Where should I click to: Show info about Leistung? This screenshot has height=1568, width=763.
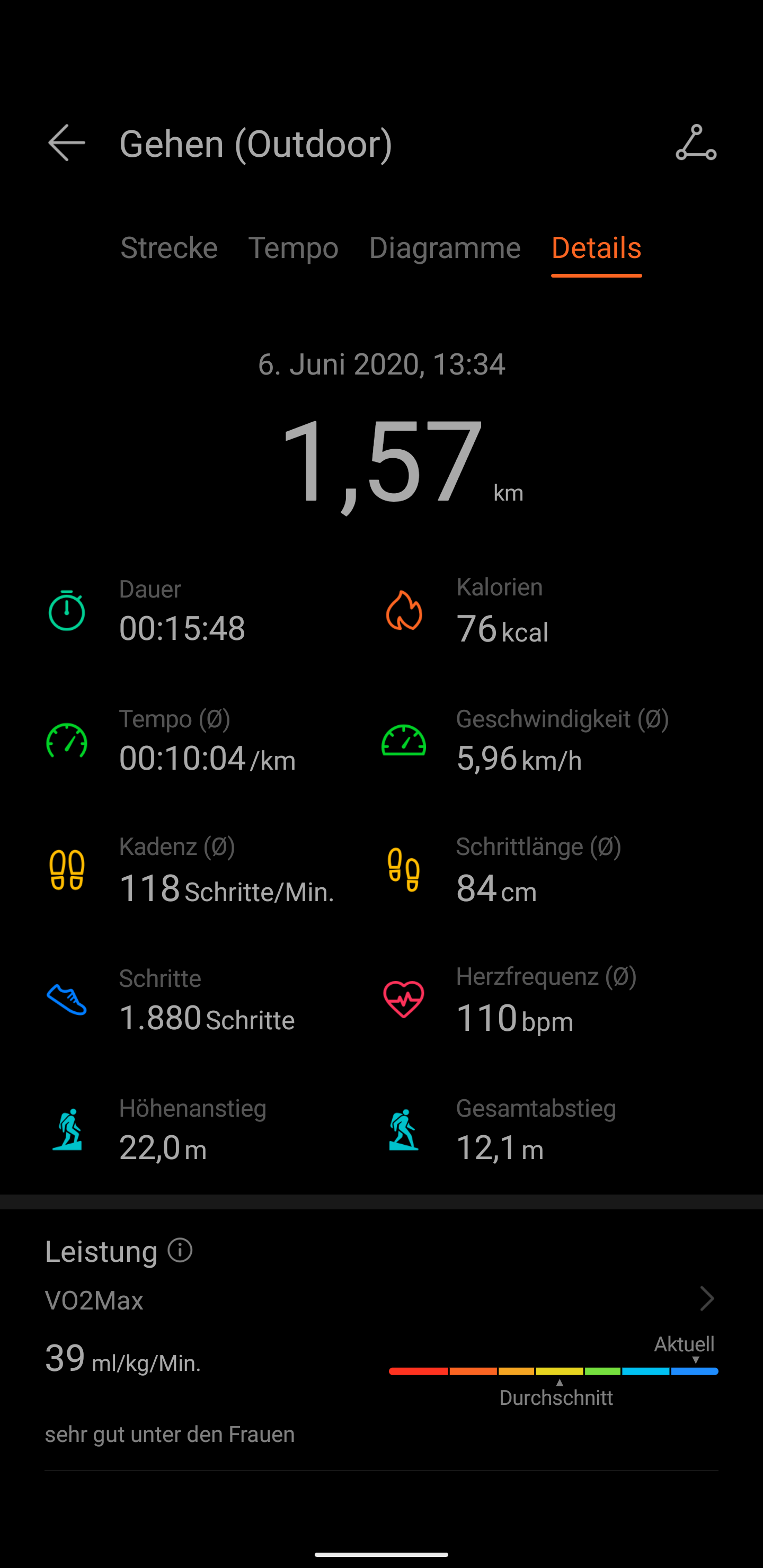(180, 1250)
